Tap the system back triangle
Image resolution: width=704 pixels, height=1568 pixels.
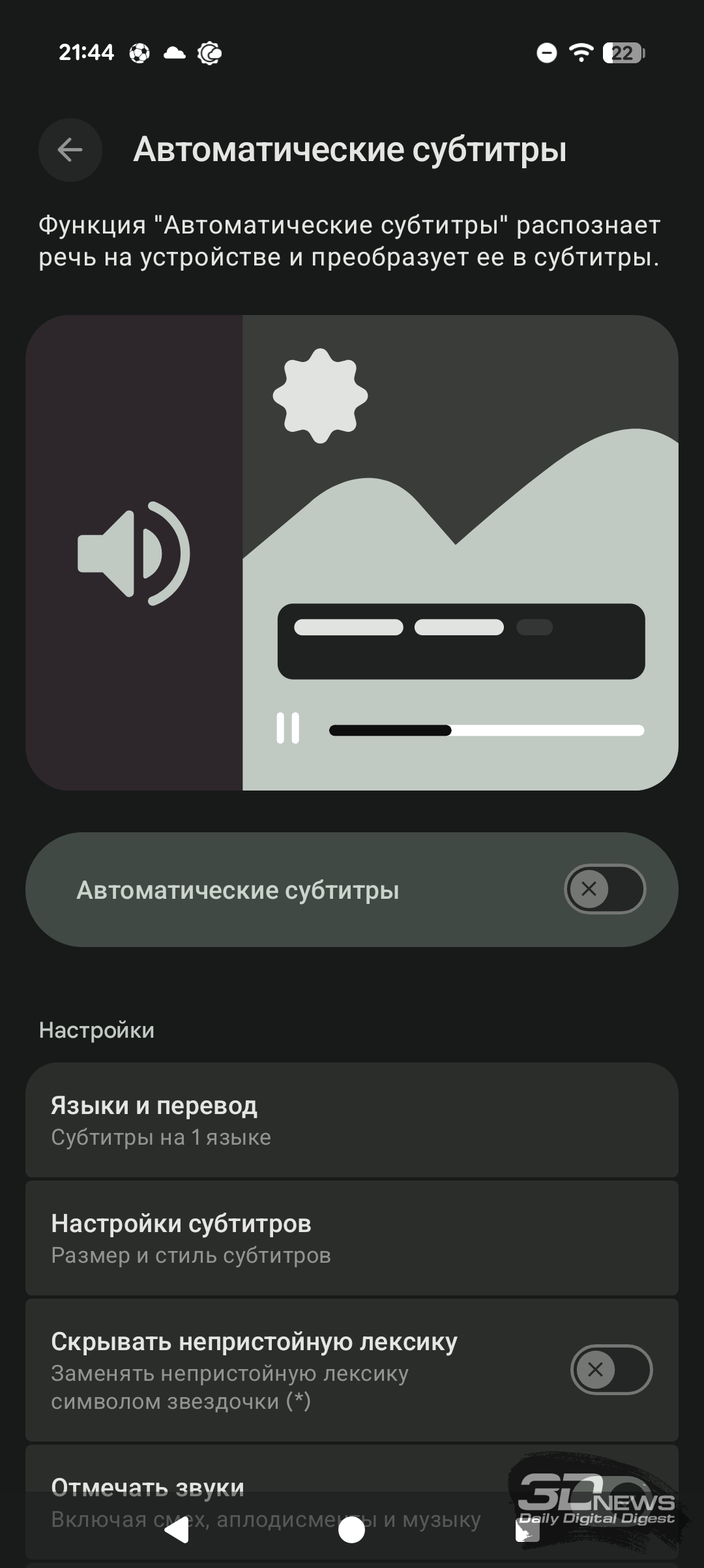pos(177,1530)
